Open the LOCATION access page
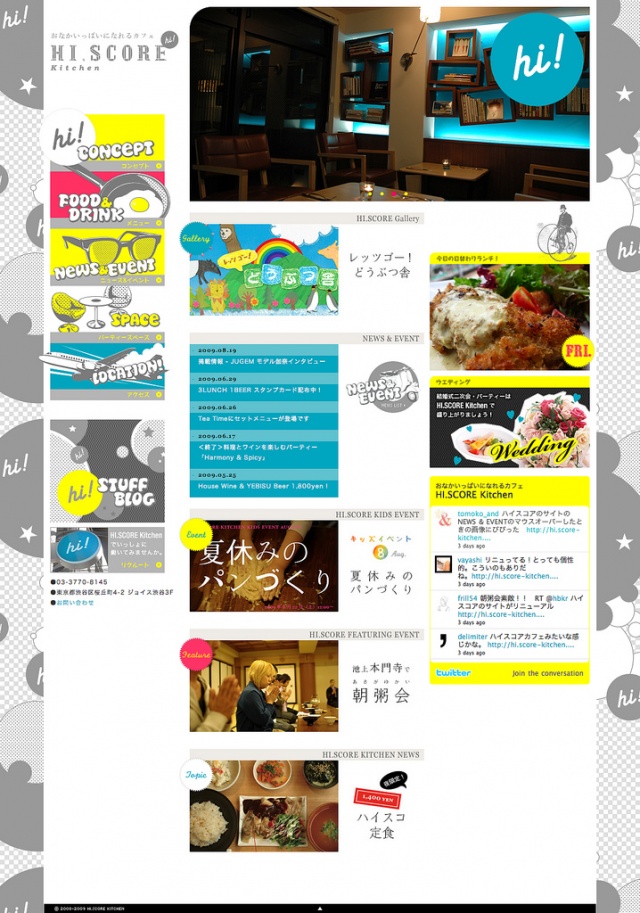 click(x=107, y=372)
